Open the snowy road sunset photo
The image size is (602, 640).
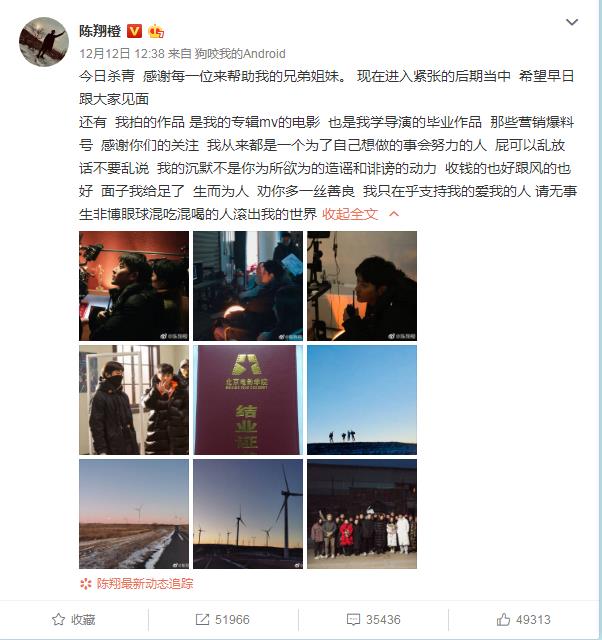pyautogui.click(x=134, y=514)
